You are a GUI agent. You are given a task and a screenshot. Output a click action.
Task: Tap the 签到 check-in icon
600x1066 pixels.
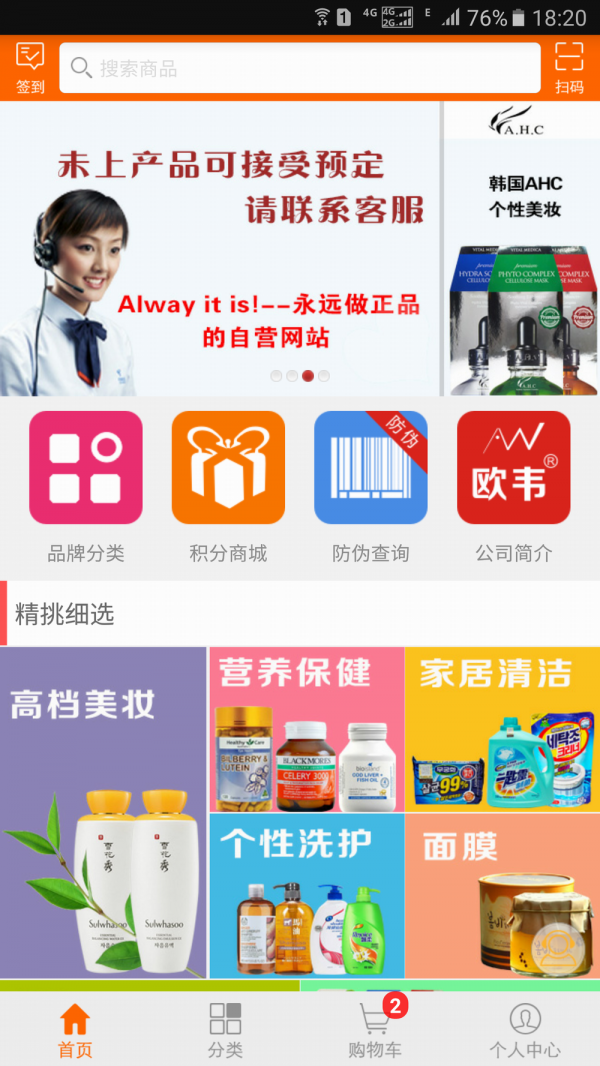coord(30,67)
